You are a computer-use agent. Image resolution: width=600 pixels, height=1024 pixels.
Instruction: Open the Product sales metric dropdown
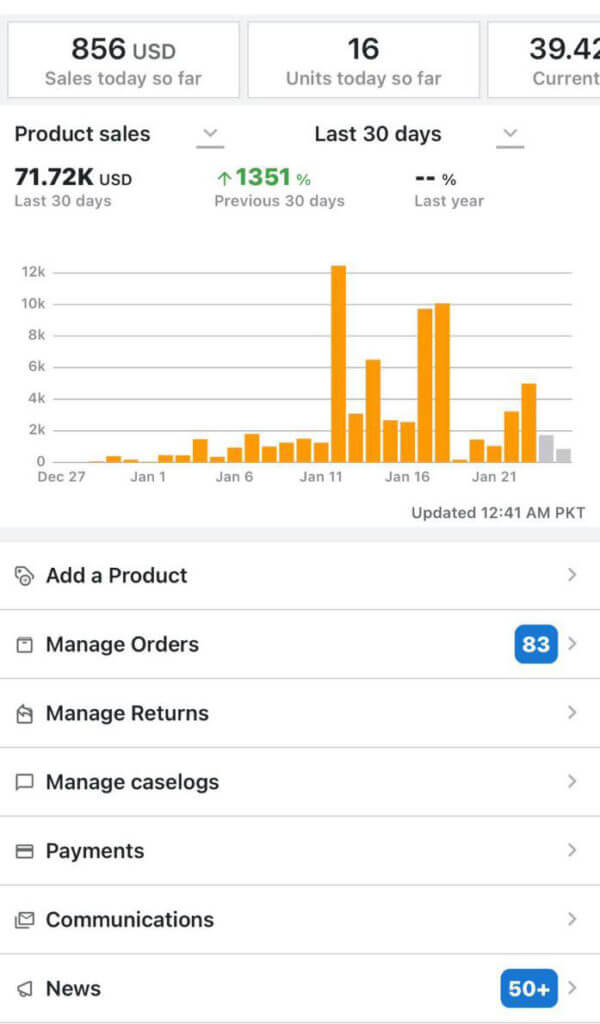pos(210,134)
